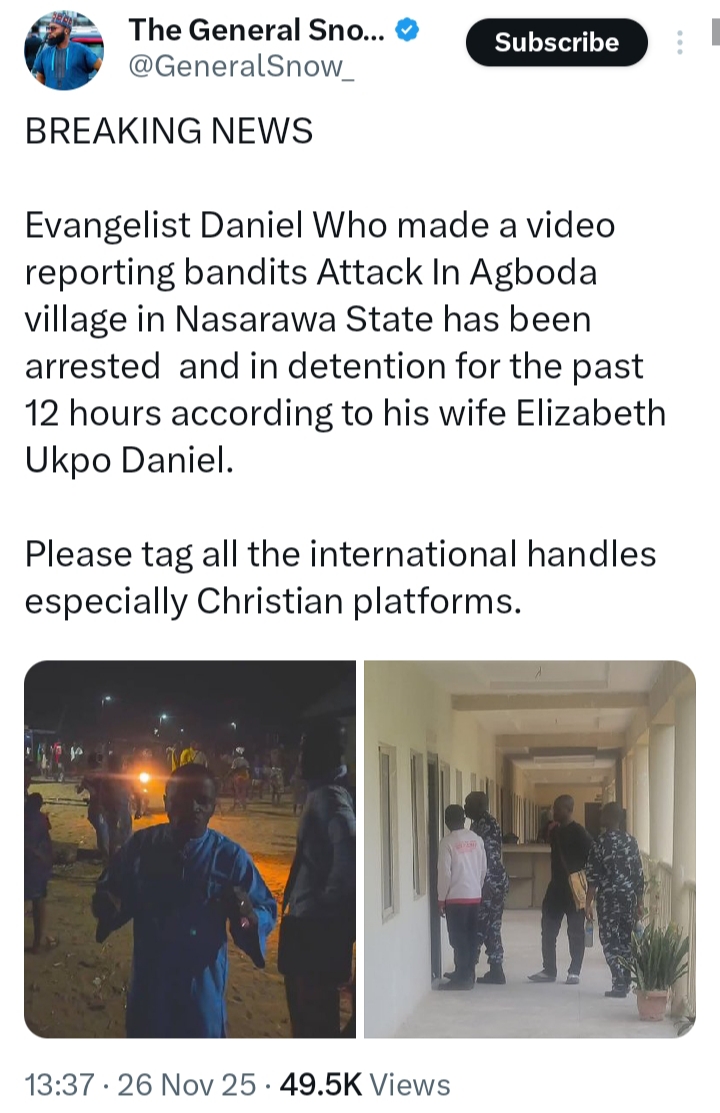Image resolution: width=720 pixels, height=1113 pixels.
Task: Subscribe to The General Snow
Action: (556, 42)
